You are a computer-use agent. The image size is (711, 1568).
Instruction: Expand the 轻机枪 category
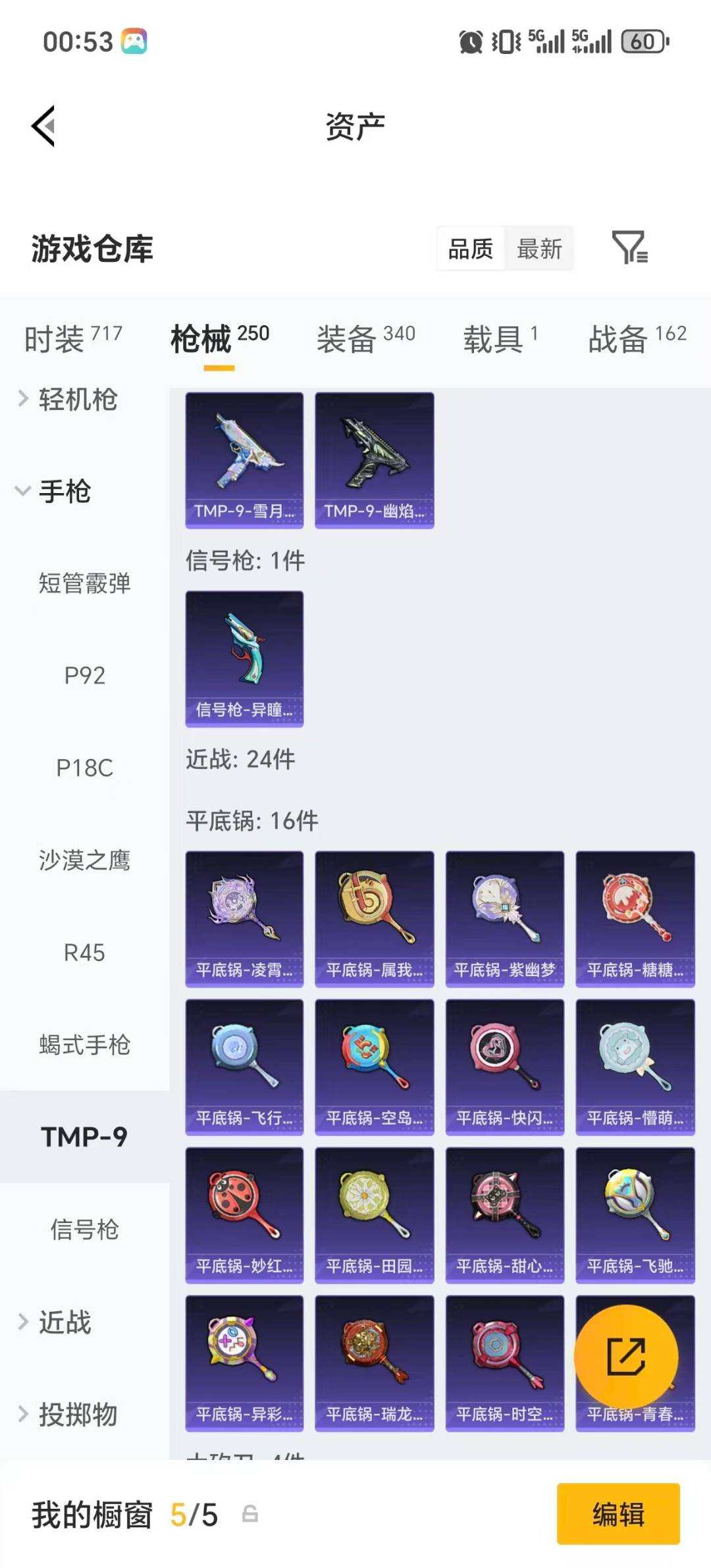click(78, 400)
